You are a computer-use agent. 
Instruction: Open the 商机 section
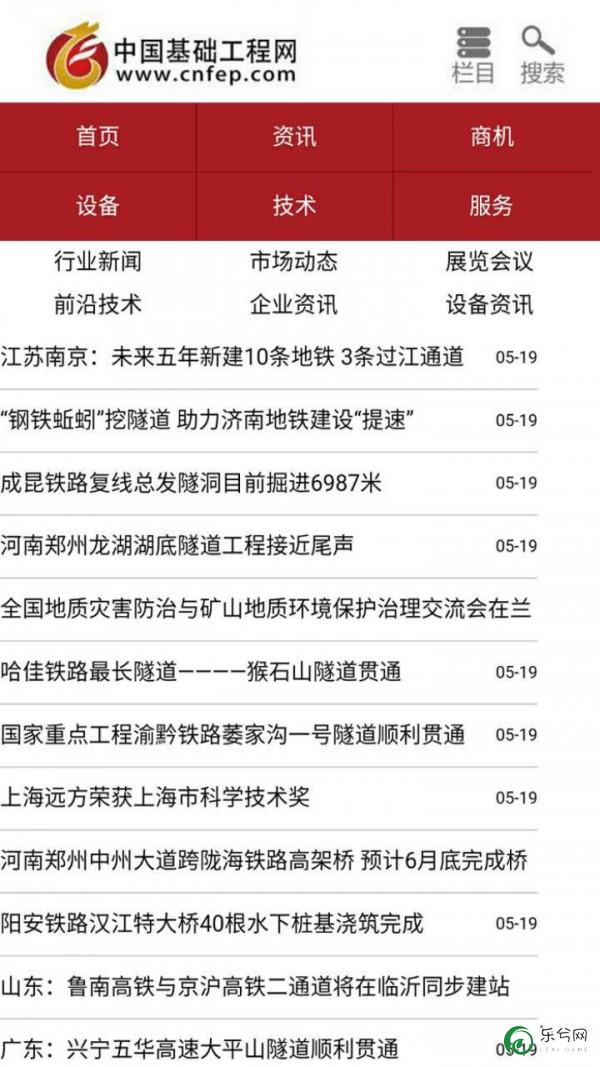pyautogui.click(x=492, y=137)
